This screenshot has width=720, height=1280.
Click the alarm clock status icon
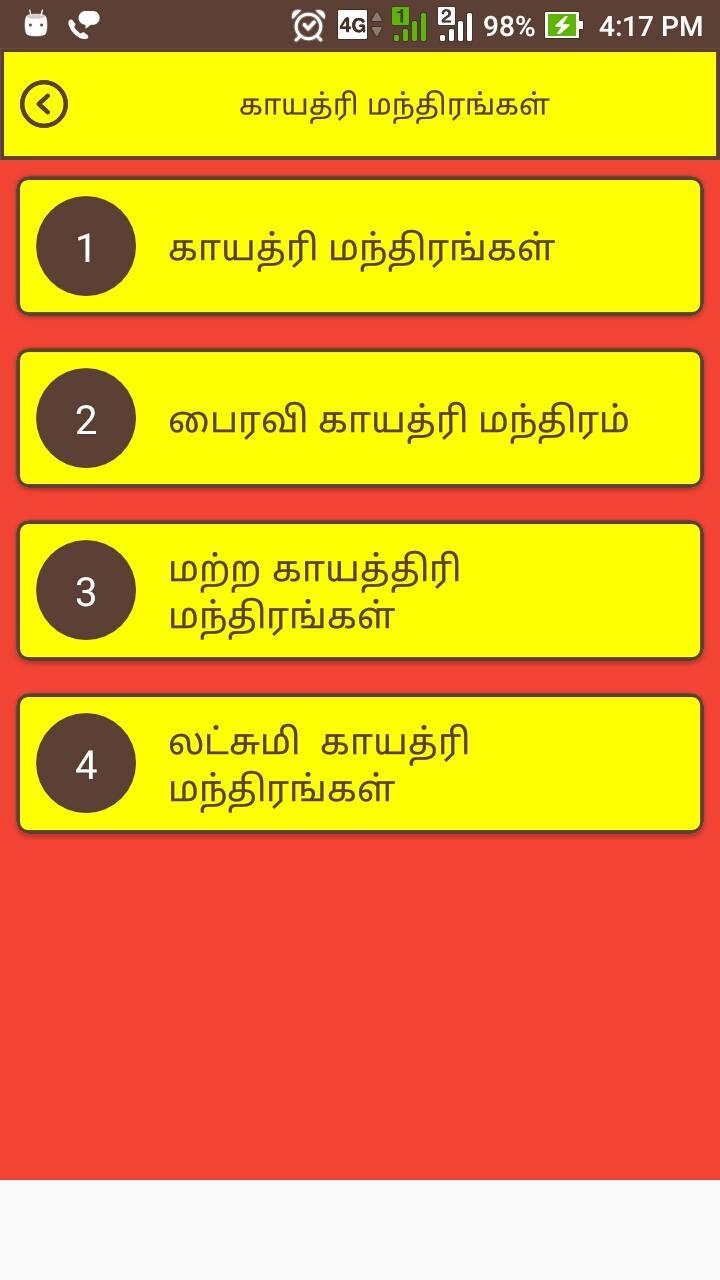(x=307, y=26)
